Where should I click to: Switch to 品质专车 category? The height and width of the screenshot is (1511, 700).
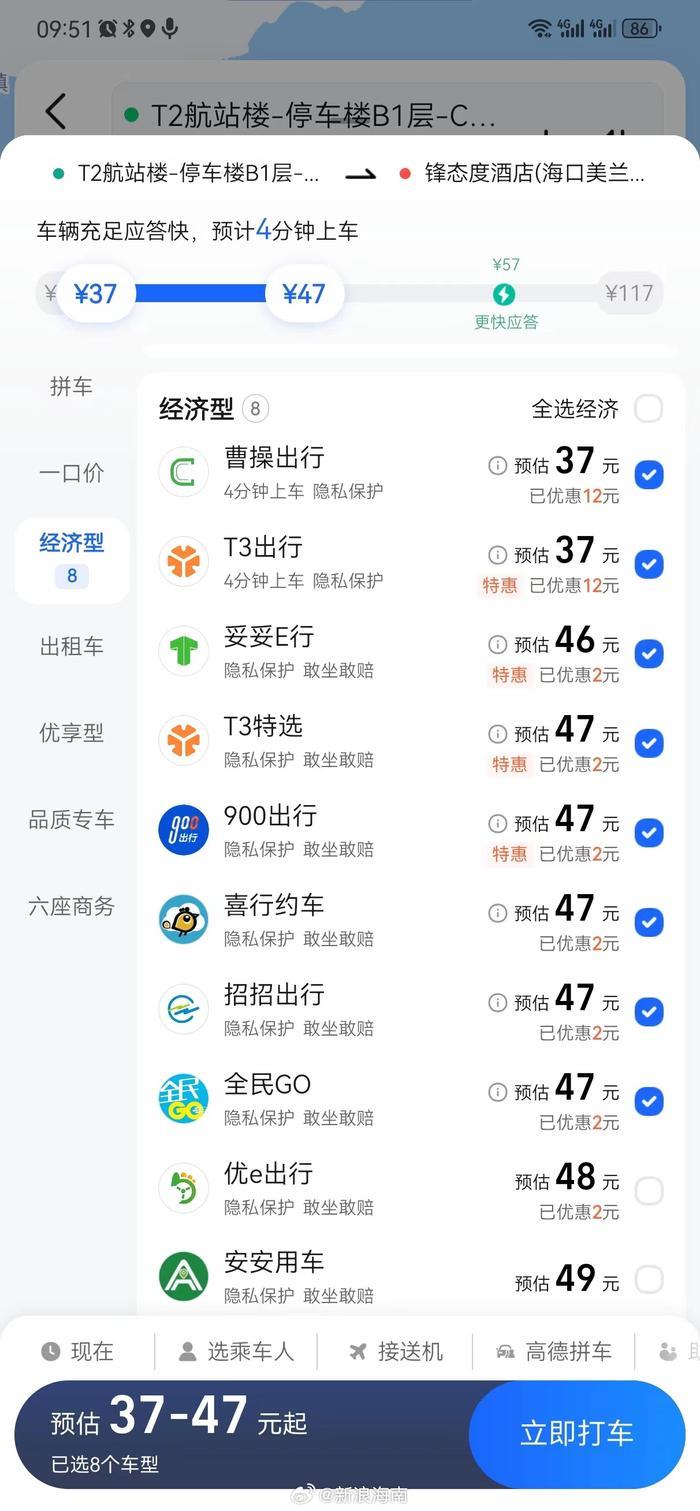click(x=71, y=820)
